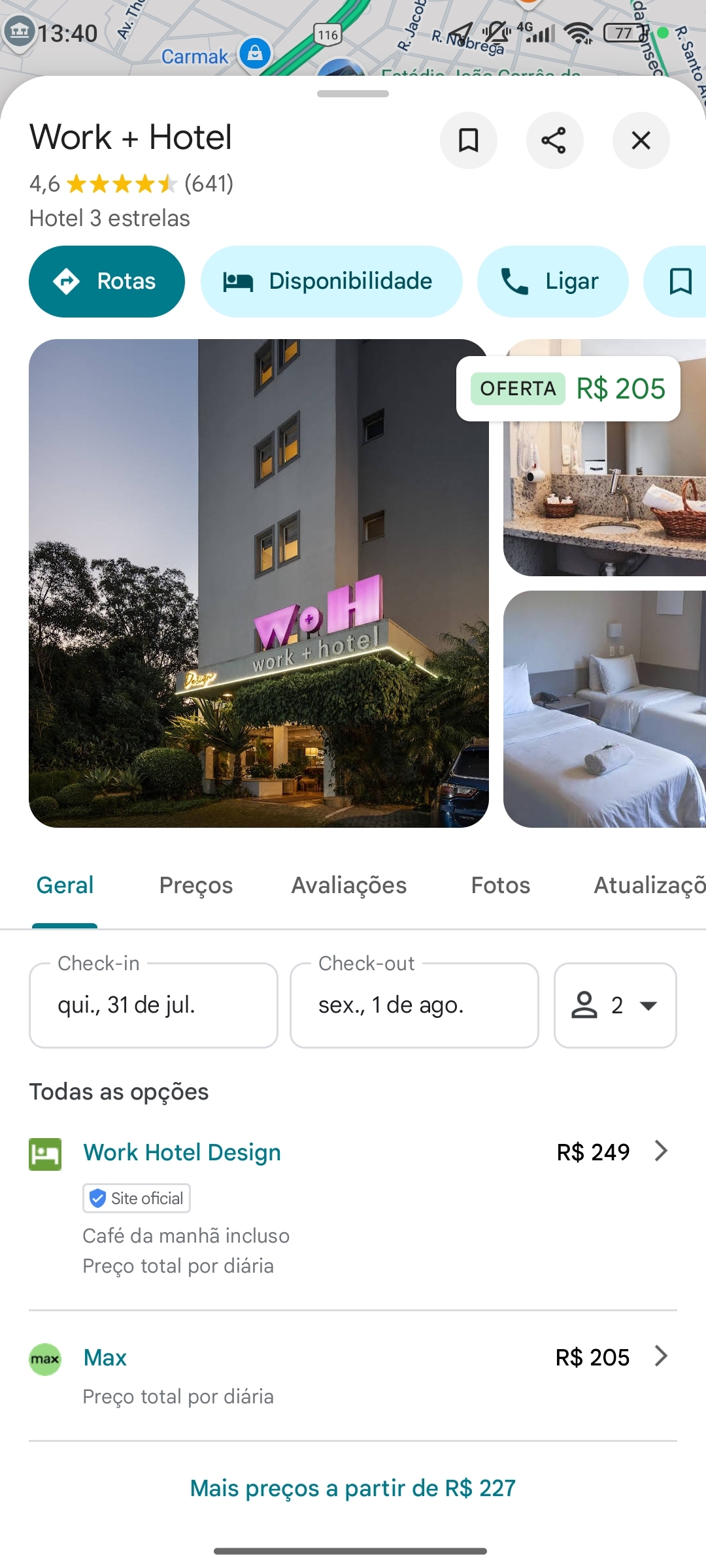Change the check-in date field
The height and width of the screenshot is (1568, 706).
tap(154, 1005)
